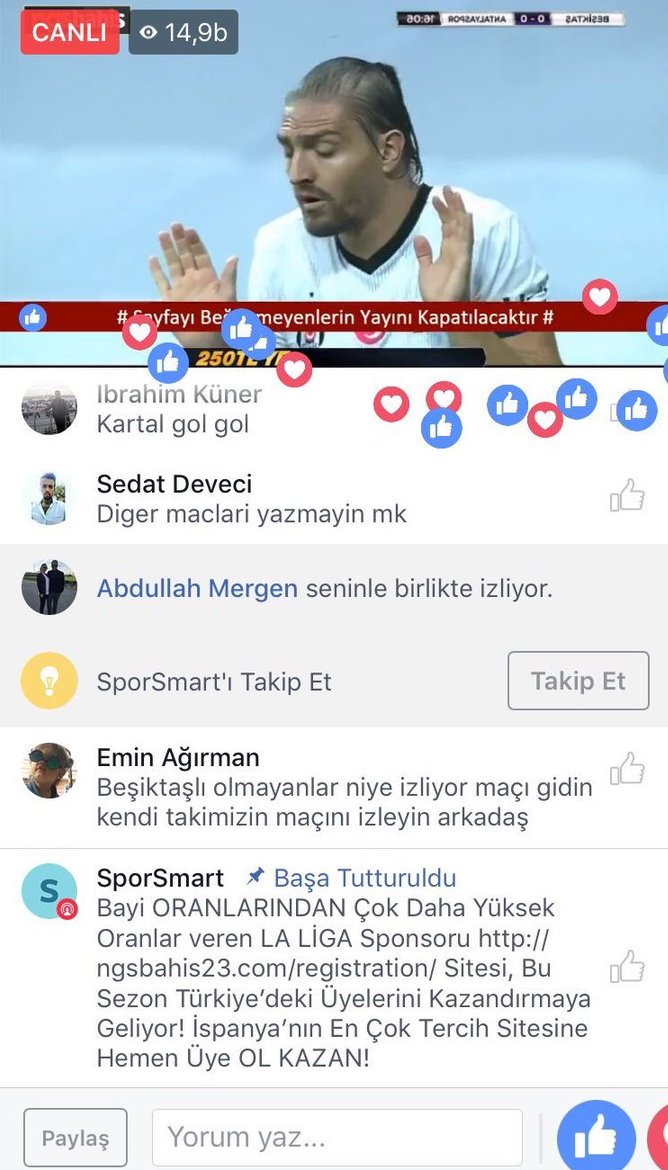668x1170 pixels.
Task: Open the ngsbahis23.com registration link
Action: tap(322, 954)
